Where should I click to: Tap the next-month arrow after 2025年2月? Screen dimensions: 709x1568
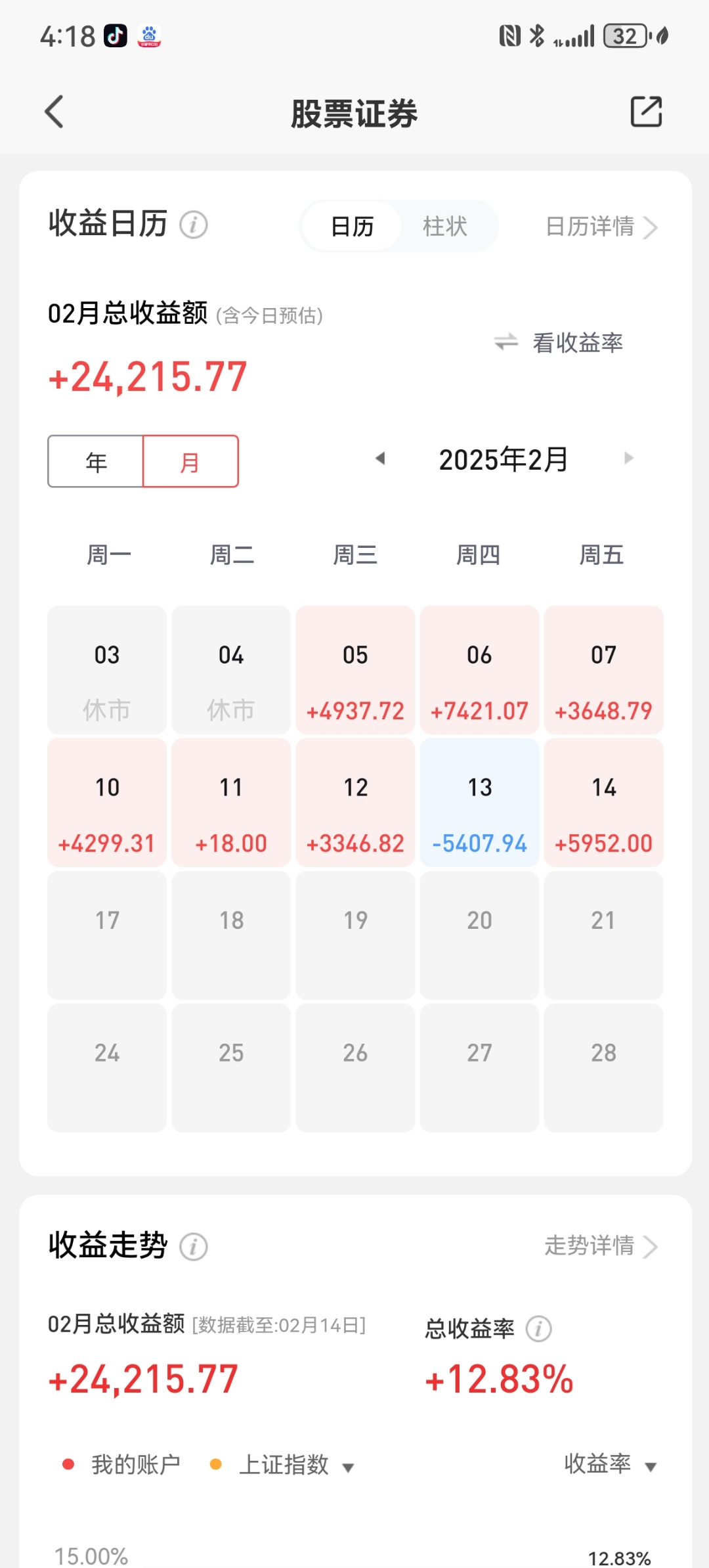coord(629,459)
